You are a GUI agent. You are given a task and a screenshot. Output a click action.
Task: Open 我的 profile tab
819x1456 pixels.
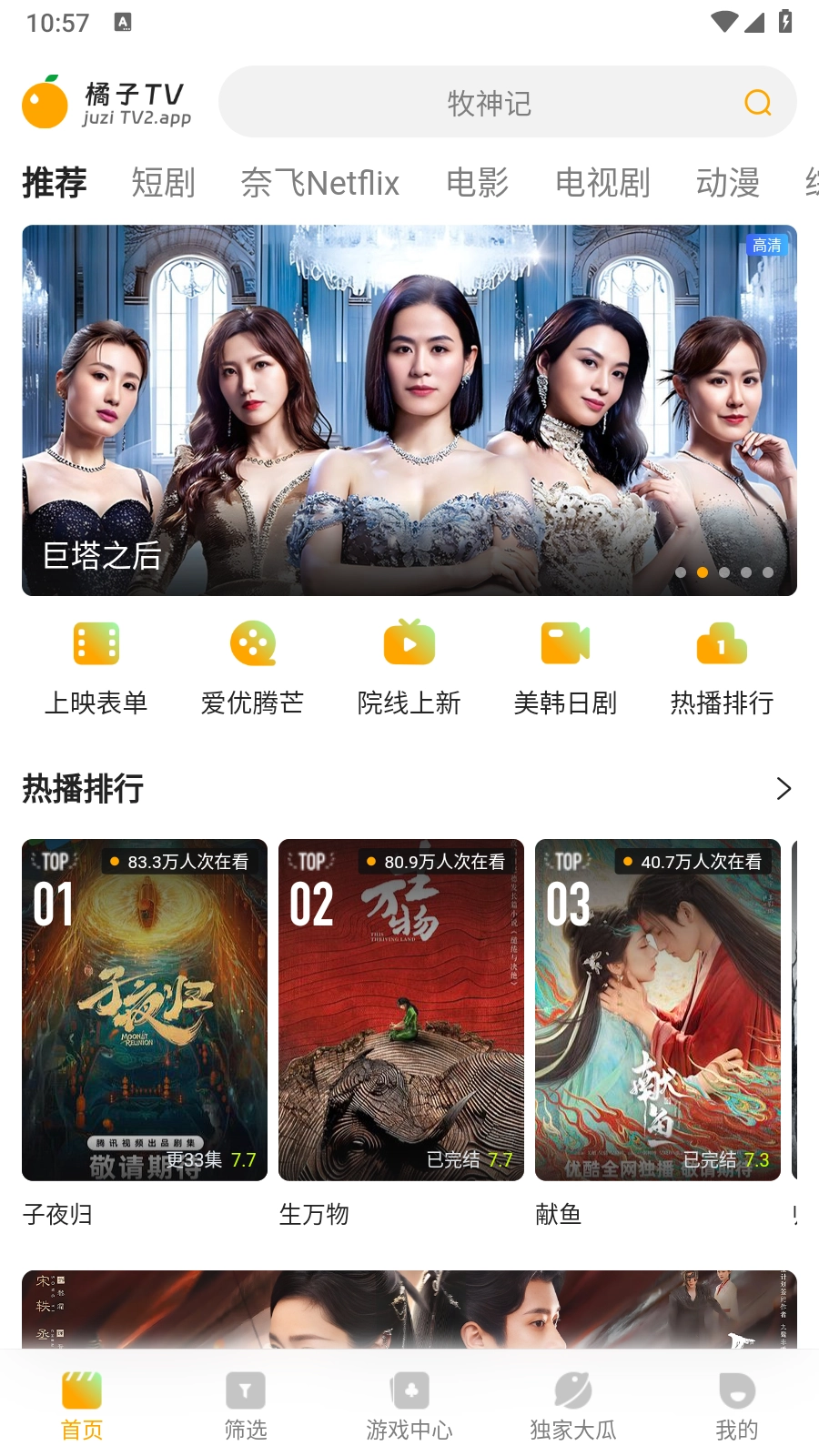tap(736, 1405)
